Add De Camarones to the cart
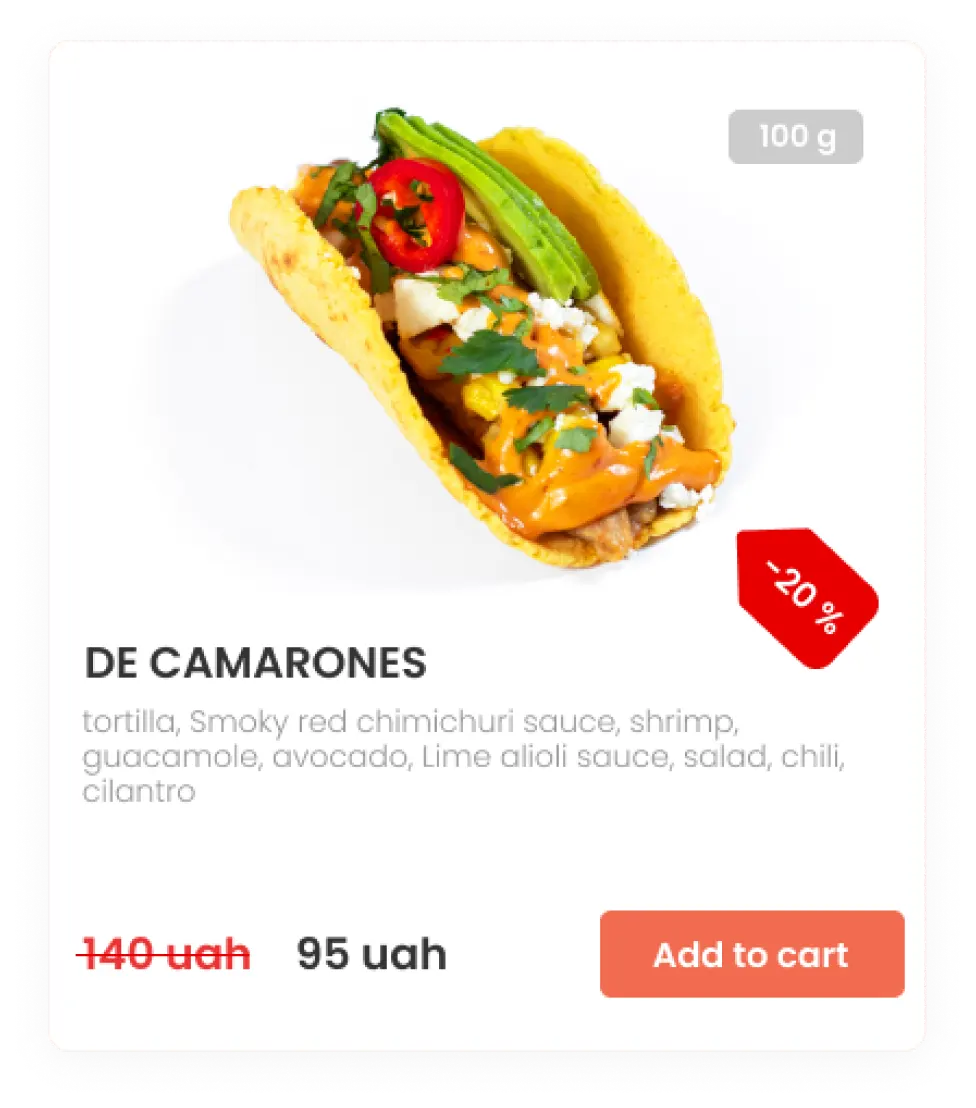 coord(751,954)
